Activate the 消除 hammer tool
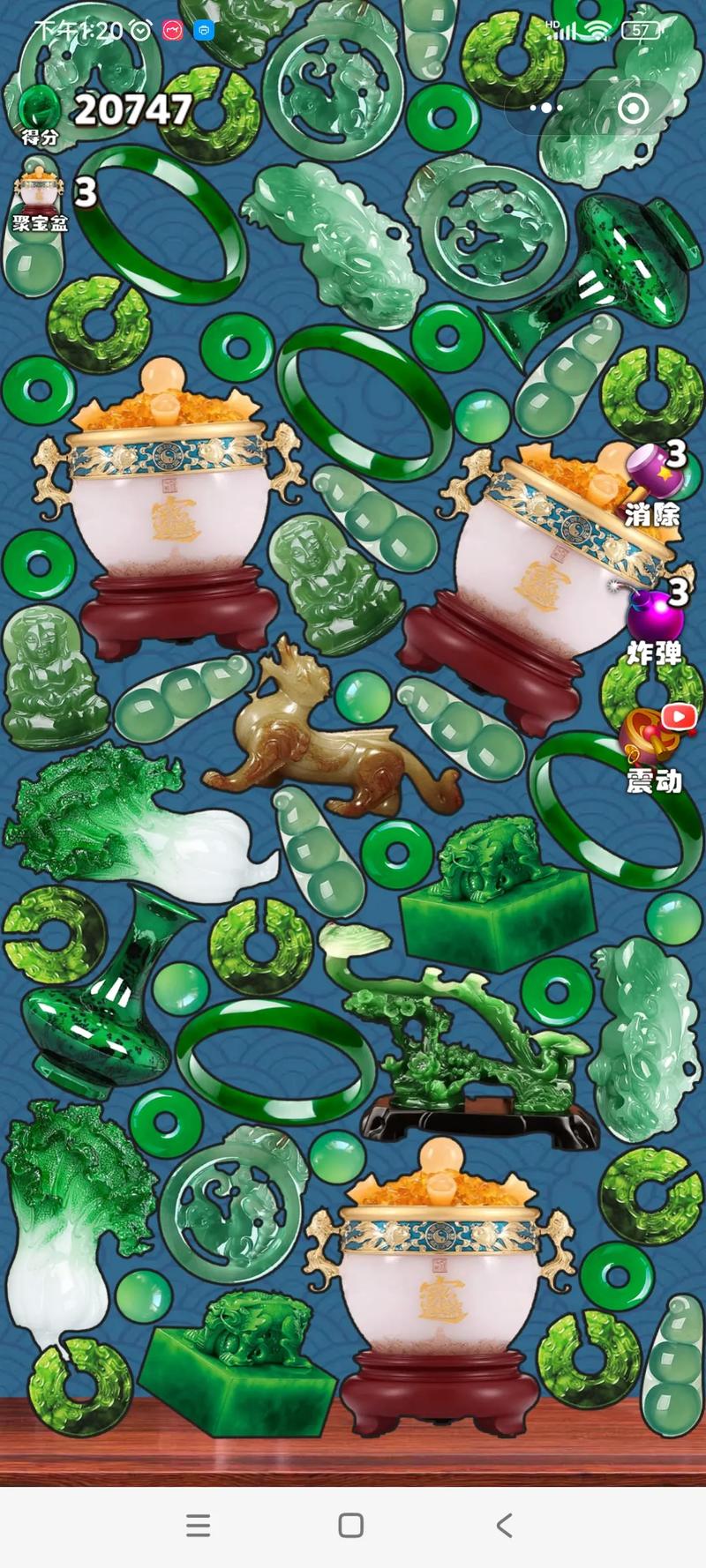This screenshot has width=706, height=1568. (x=655, y=484)
